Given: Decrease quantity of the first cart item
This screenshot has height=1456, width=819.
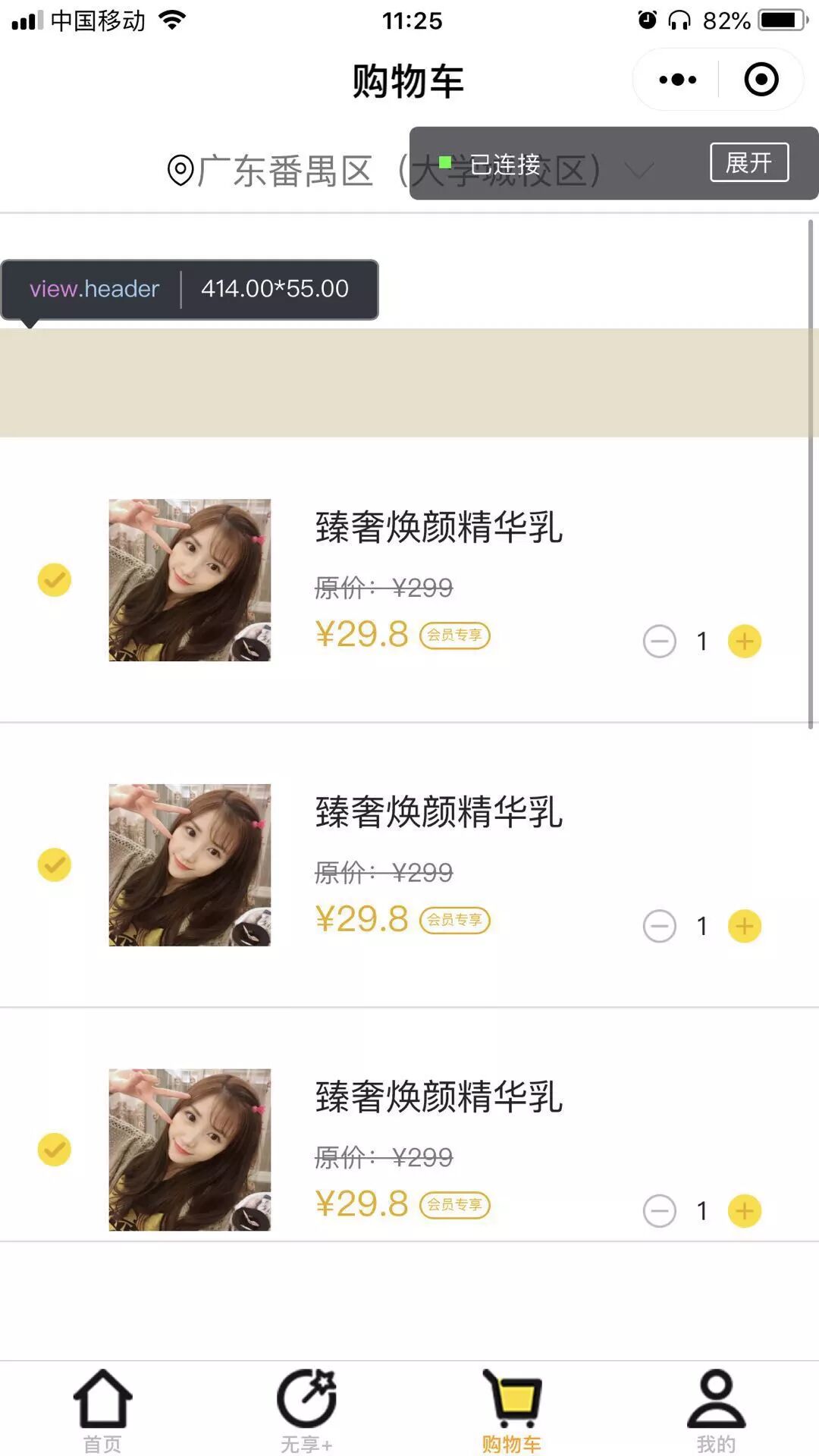Looking at the screenshot, I should pos(659,642).
